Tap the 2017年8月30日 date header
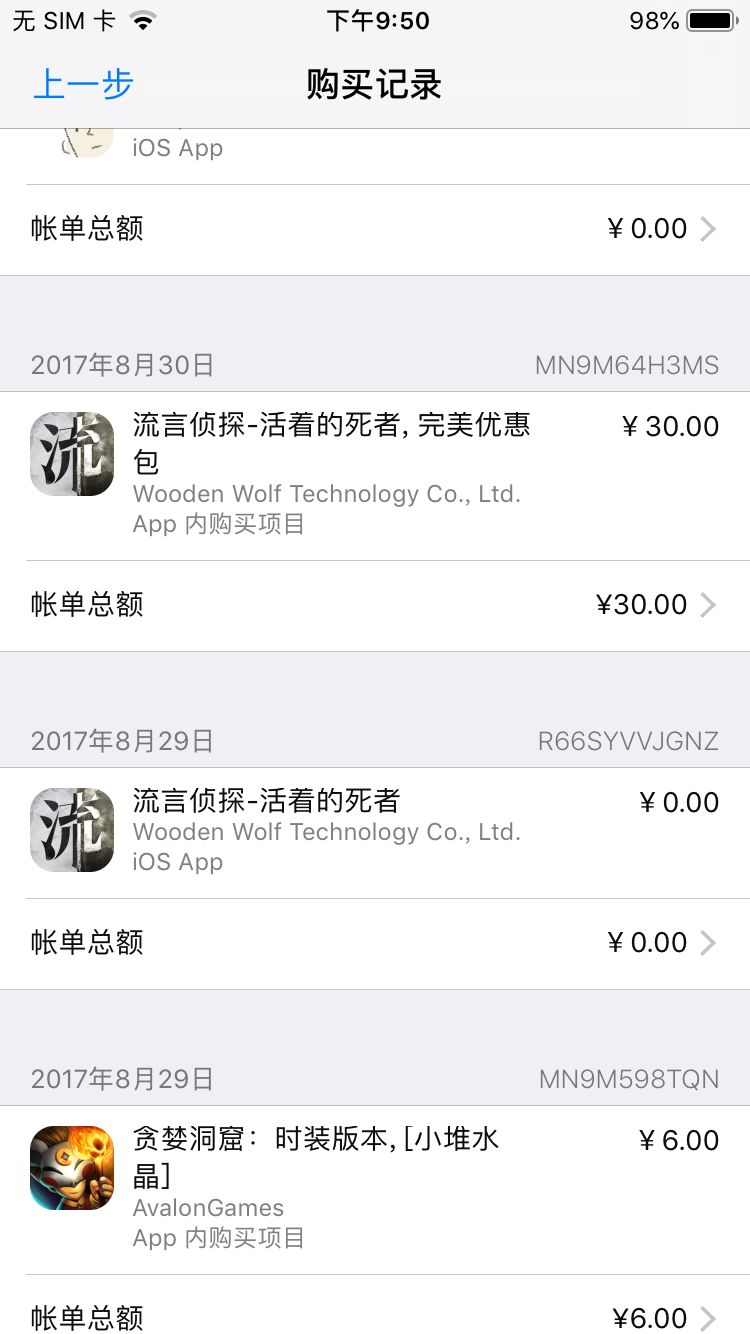Image resolution: width=750 pixels, height=1334 pixels. (120, 365)
